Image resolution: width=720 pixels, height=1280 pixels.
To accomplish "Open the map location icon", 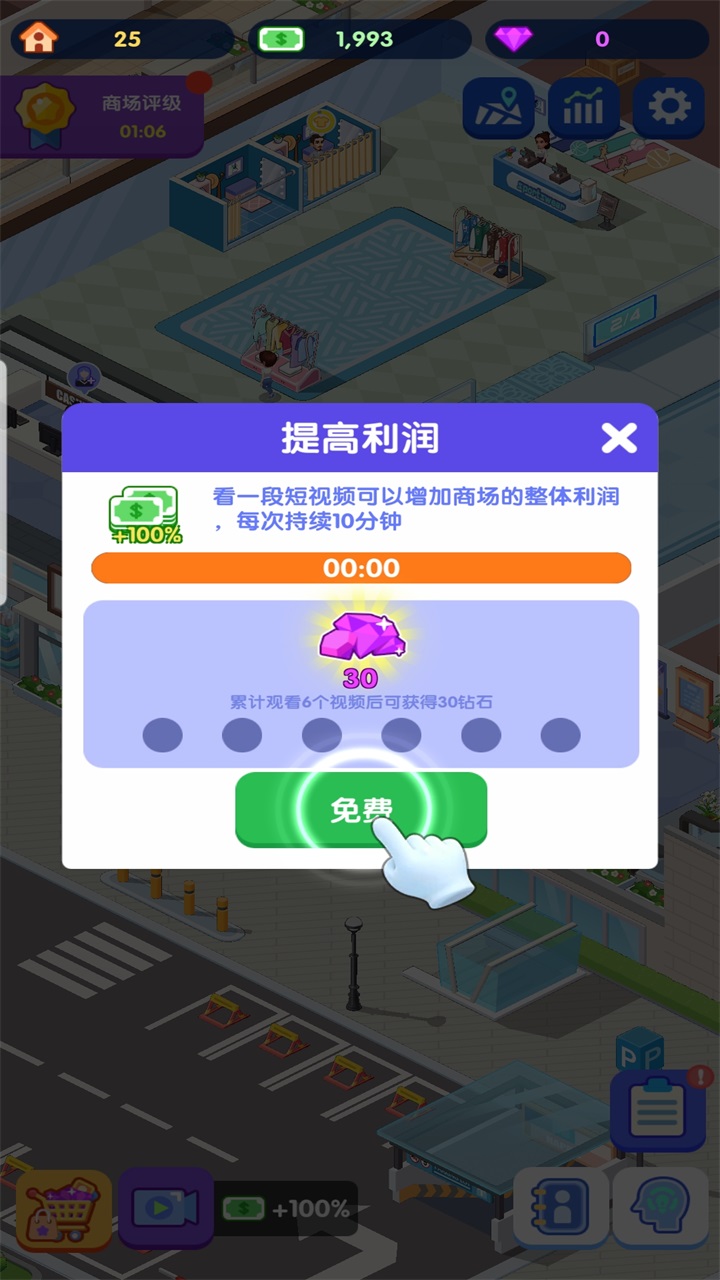I will 498,107.
